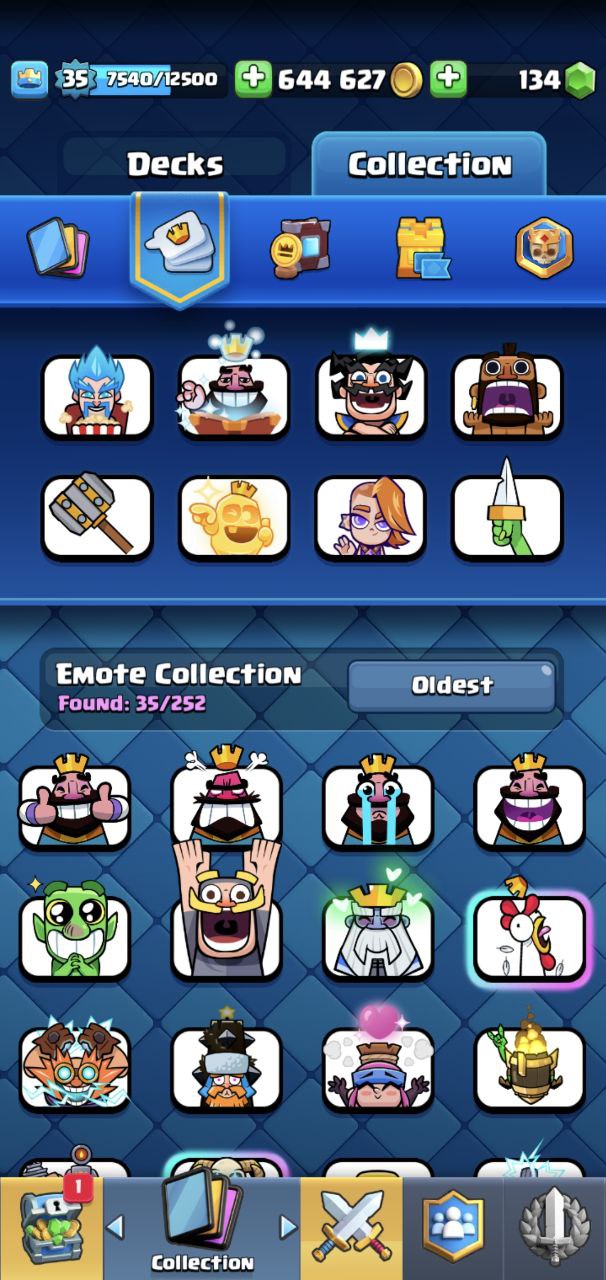Open the tower skins section
The image size is (606, 1280).
[x=422, y=248]
